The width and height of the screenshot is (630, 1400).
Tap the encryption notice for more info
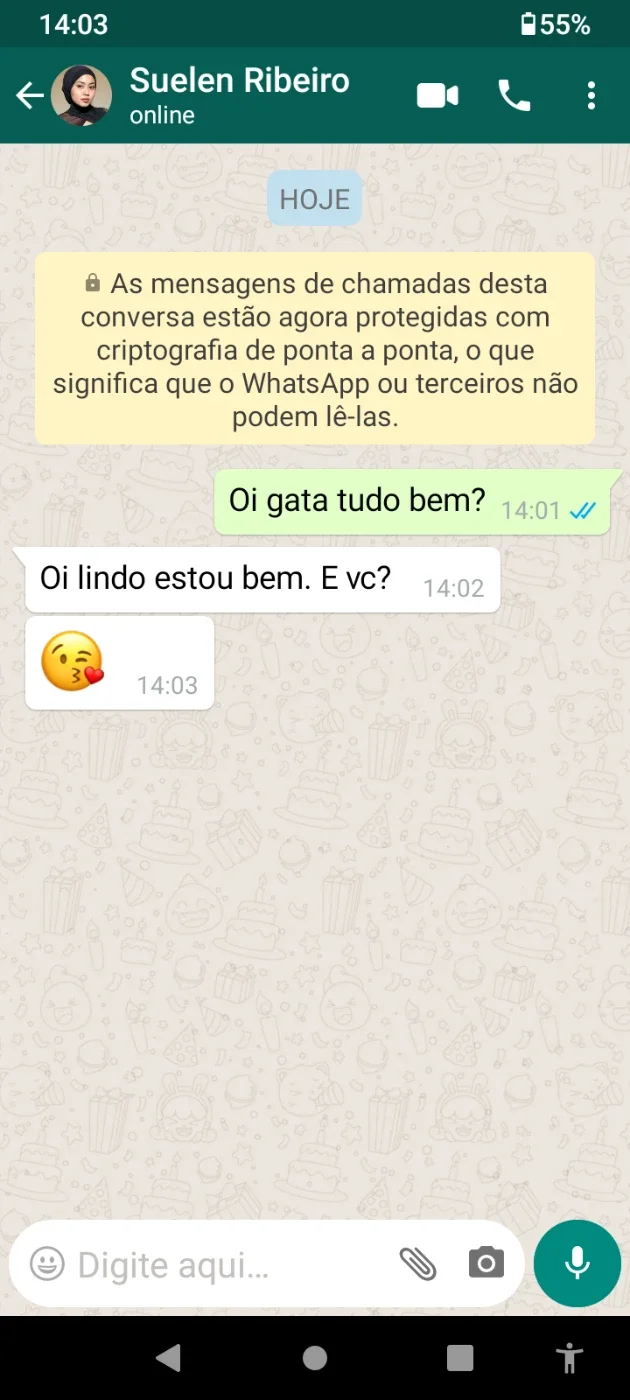(x=315, y=349)
